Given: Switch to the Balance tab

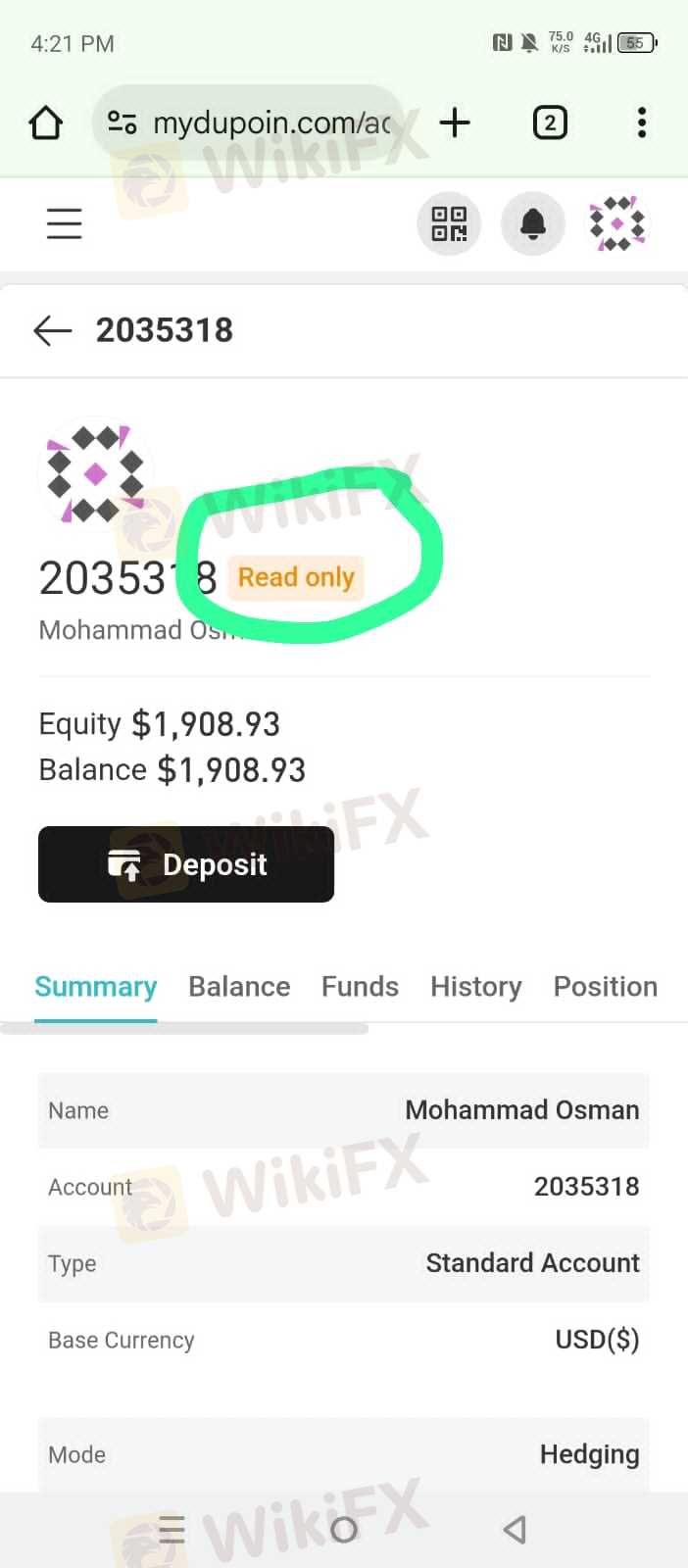Looking at the screenshot, I should (x=239, y=987).
